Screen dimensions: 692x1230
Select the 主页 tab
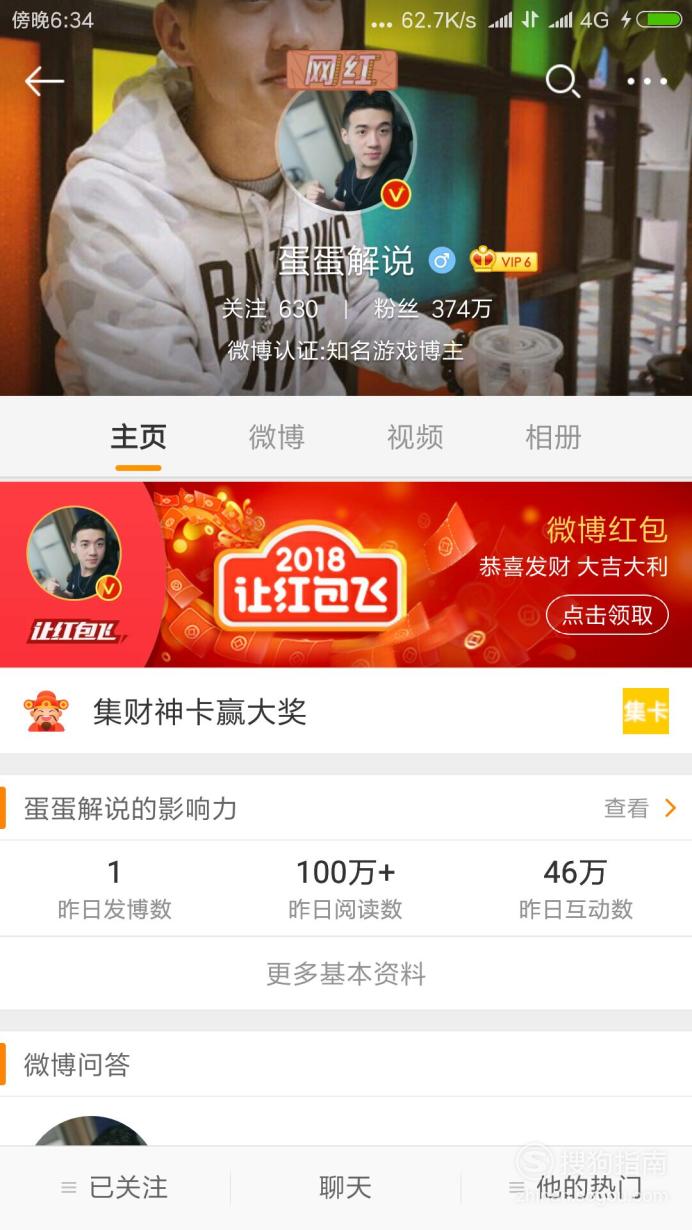click(x=138, y=437)
